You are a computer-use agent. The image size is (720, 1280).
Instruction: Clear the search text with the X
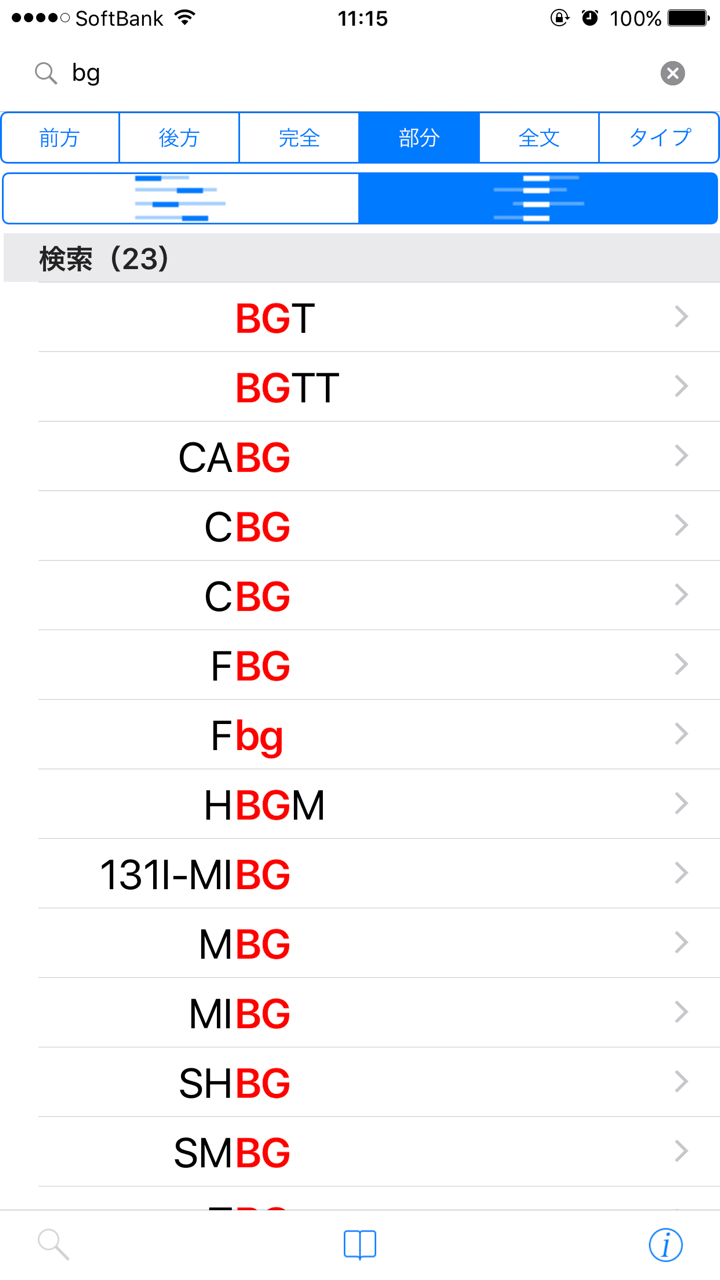tap(672, 73)
